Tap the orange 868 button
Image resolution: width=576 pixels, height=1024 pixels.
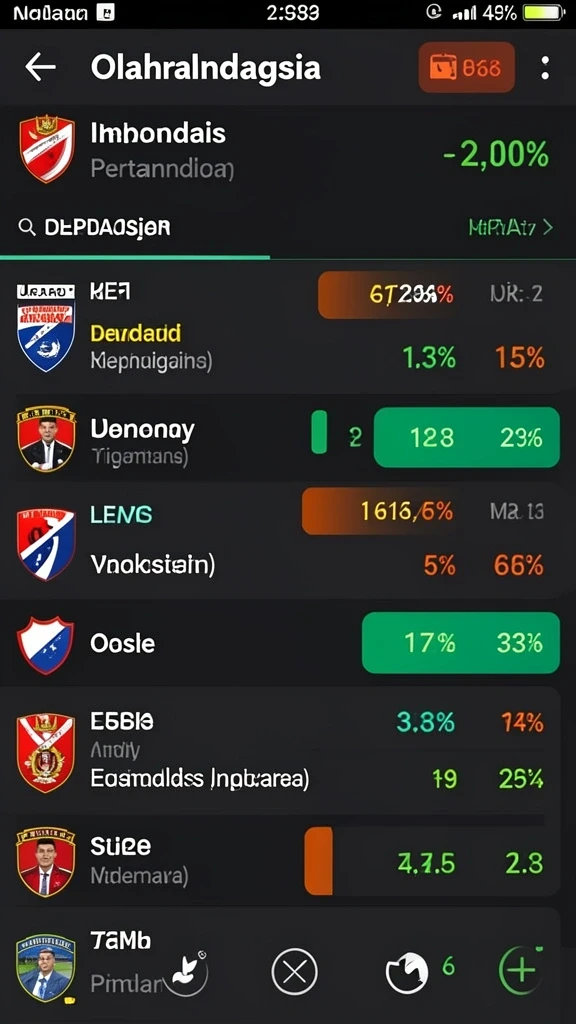point(466,67)
